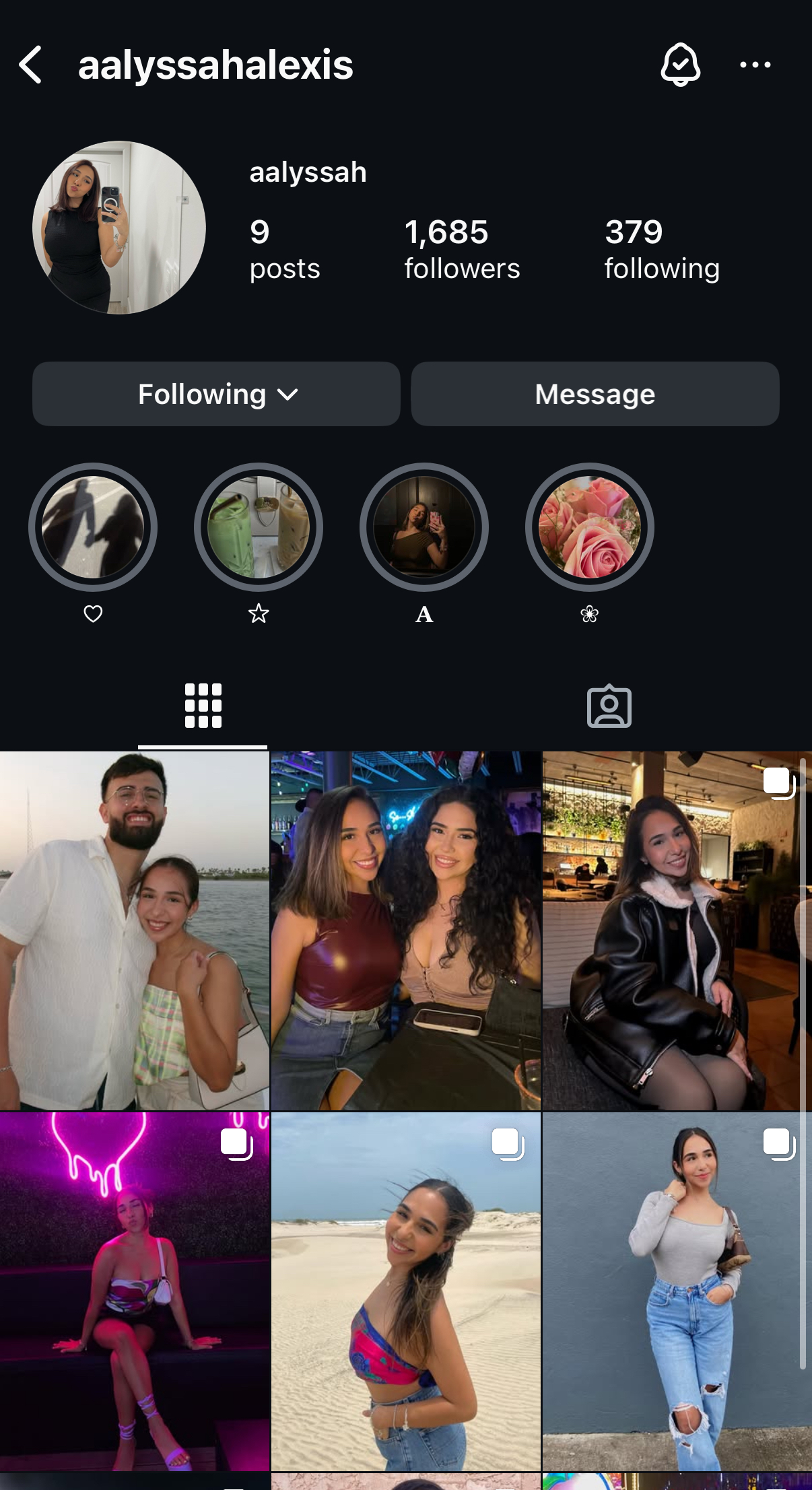Open the star story highlight
Image resolution: width=812 pixels, height=1490 pixels.
pyautogui.click(x=259, y=527)
